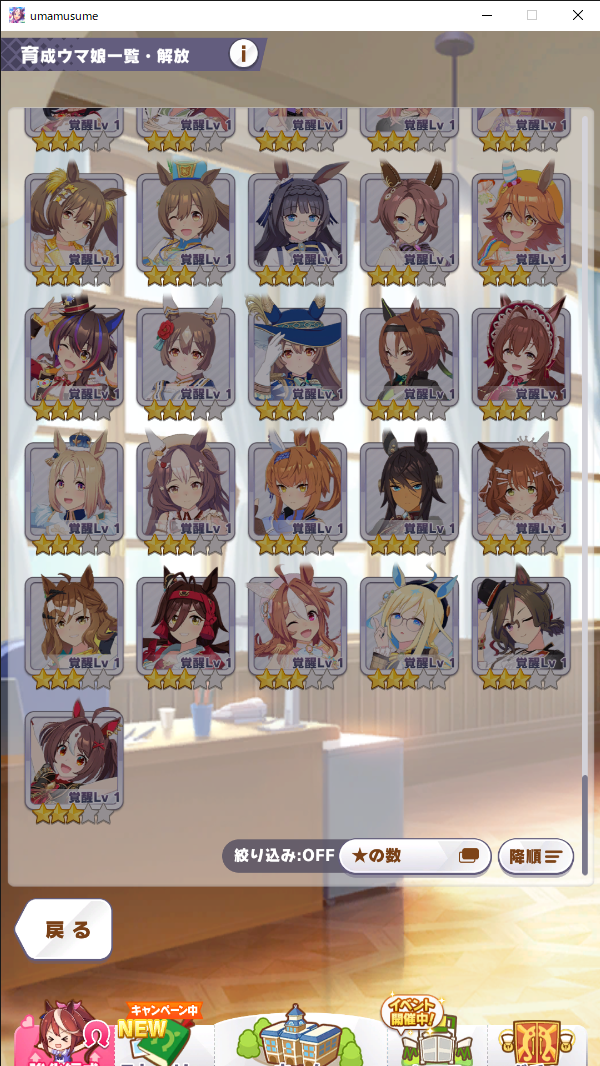600x1066 pixels.
Task: Open the ★の数 sort criteria selector
Action: (x=415, y=856)
